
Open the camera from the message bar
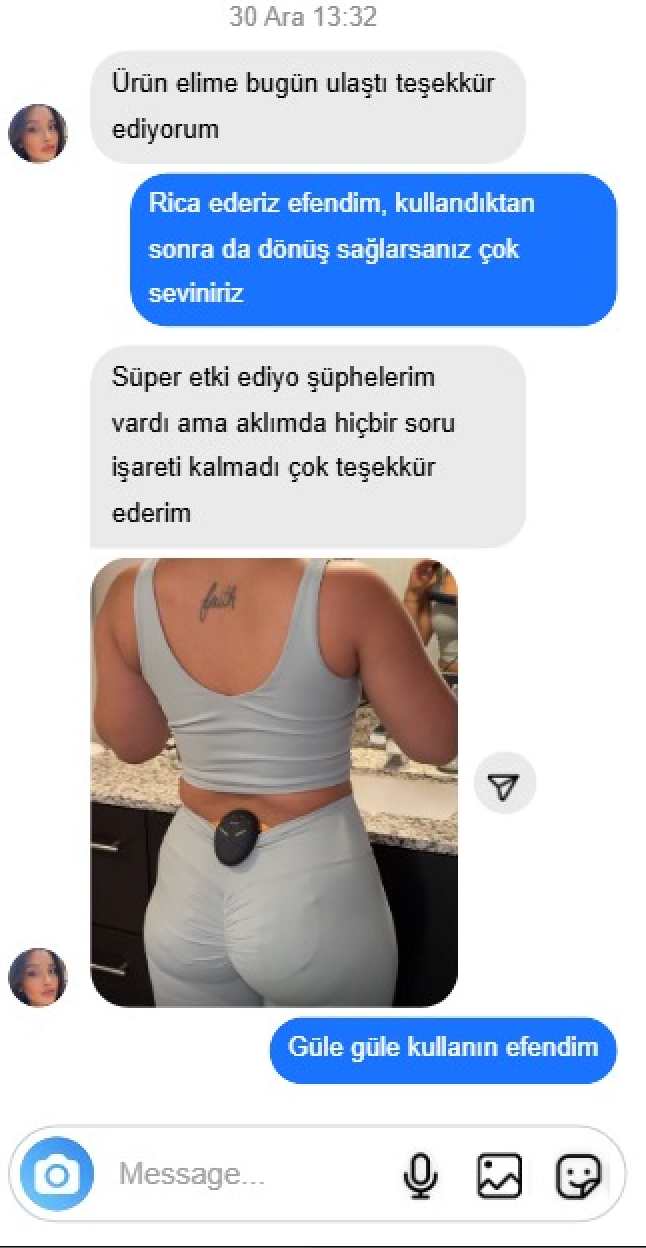[56, 1175]
